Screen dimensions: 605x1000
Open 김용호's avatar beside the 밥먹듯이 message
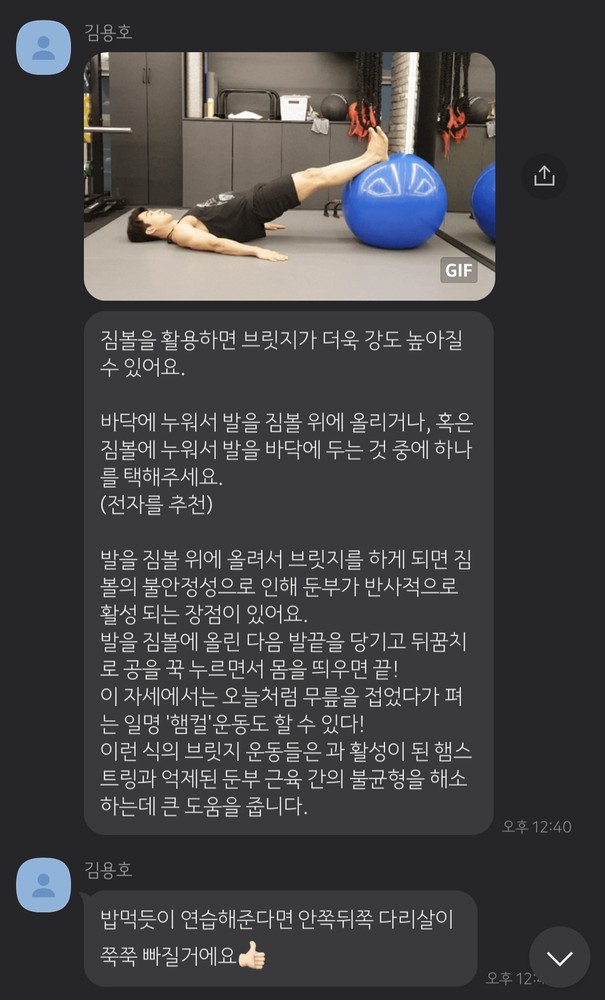pos(44,885)
